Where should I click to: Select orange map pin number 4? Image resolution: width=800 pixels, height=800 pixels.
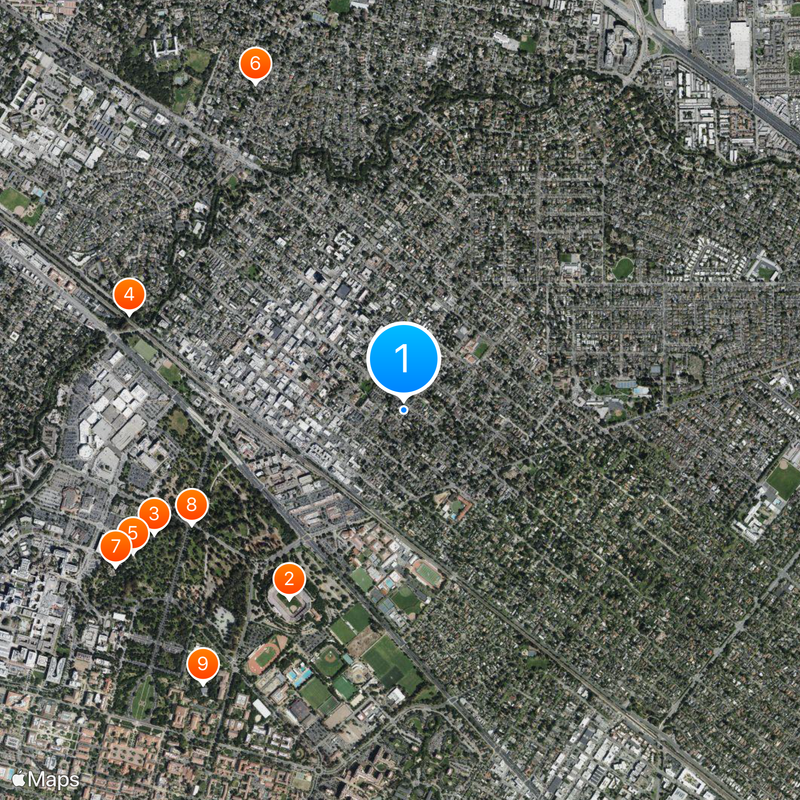click(x=129, y=295)
